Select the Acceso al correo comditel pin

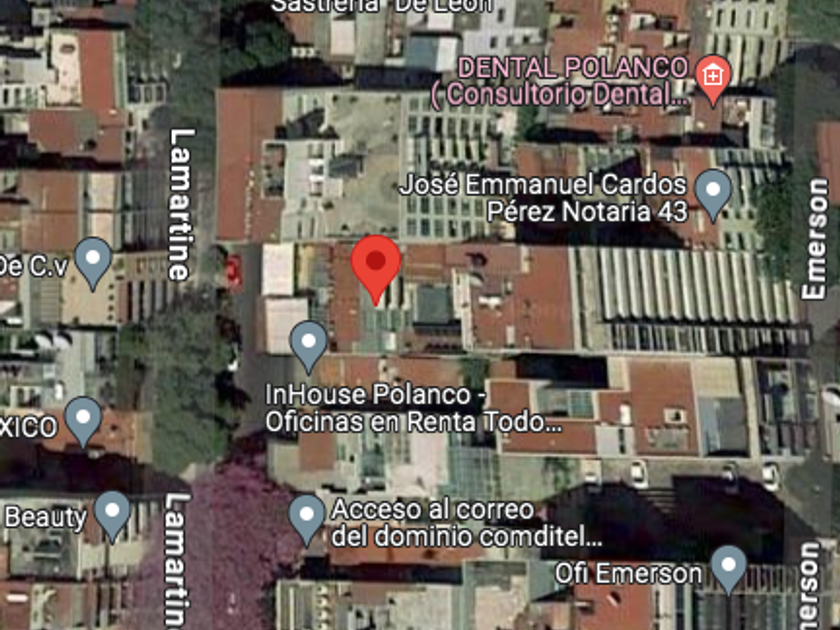coord(307,516)
